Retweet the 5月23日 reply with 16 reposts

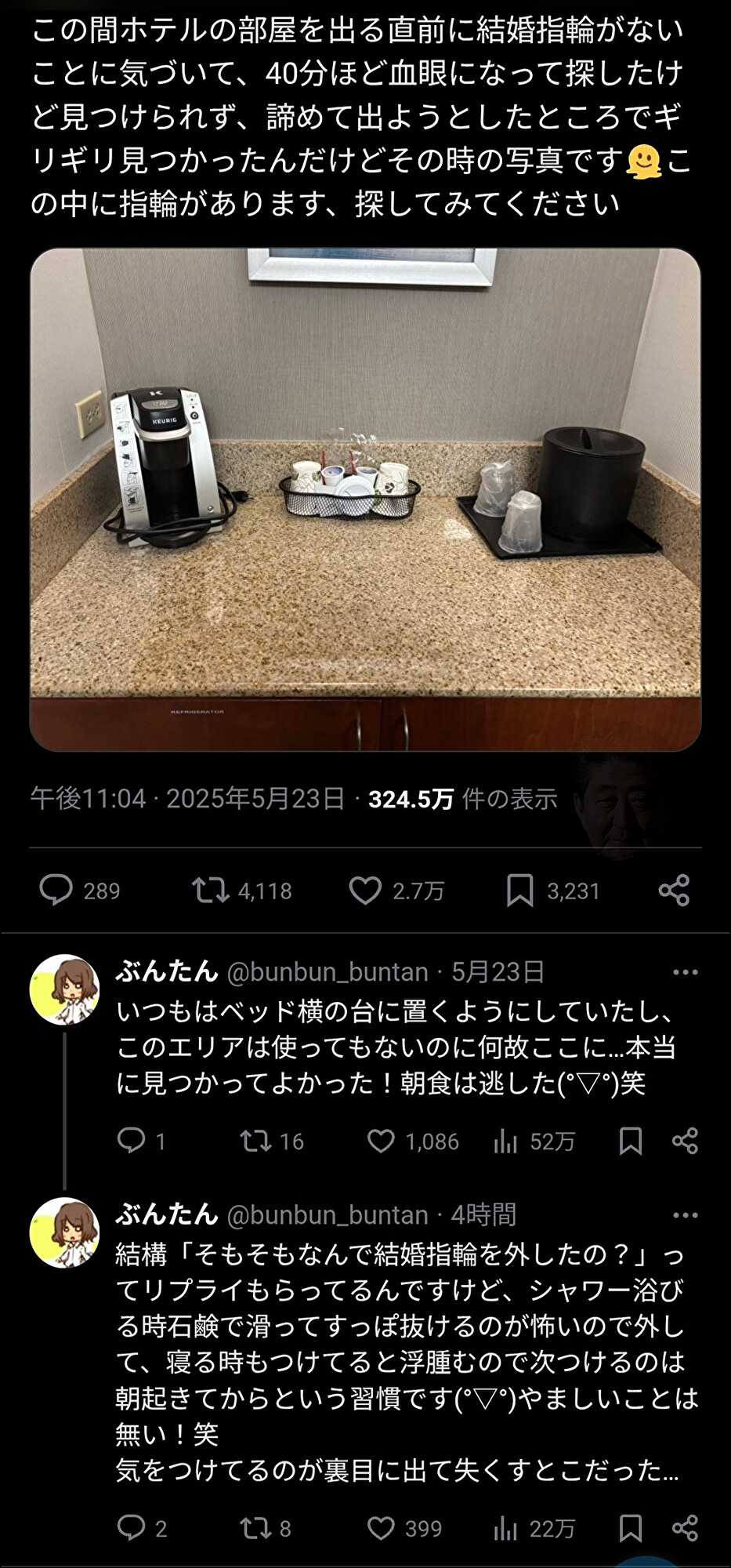click(255, 1141)
